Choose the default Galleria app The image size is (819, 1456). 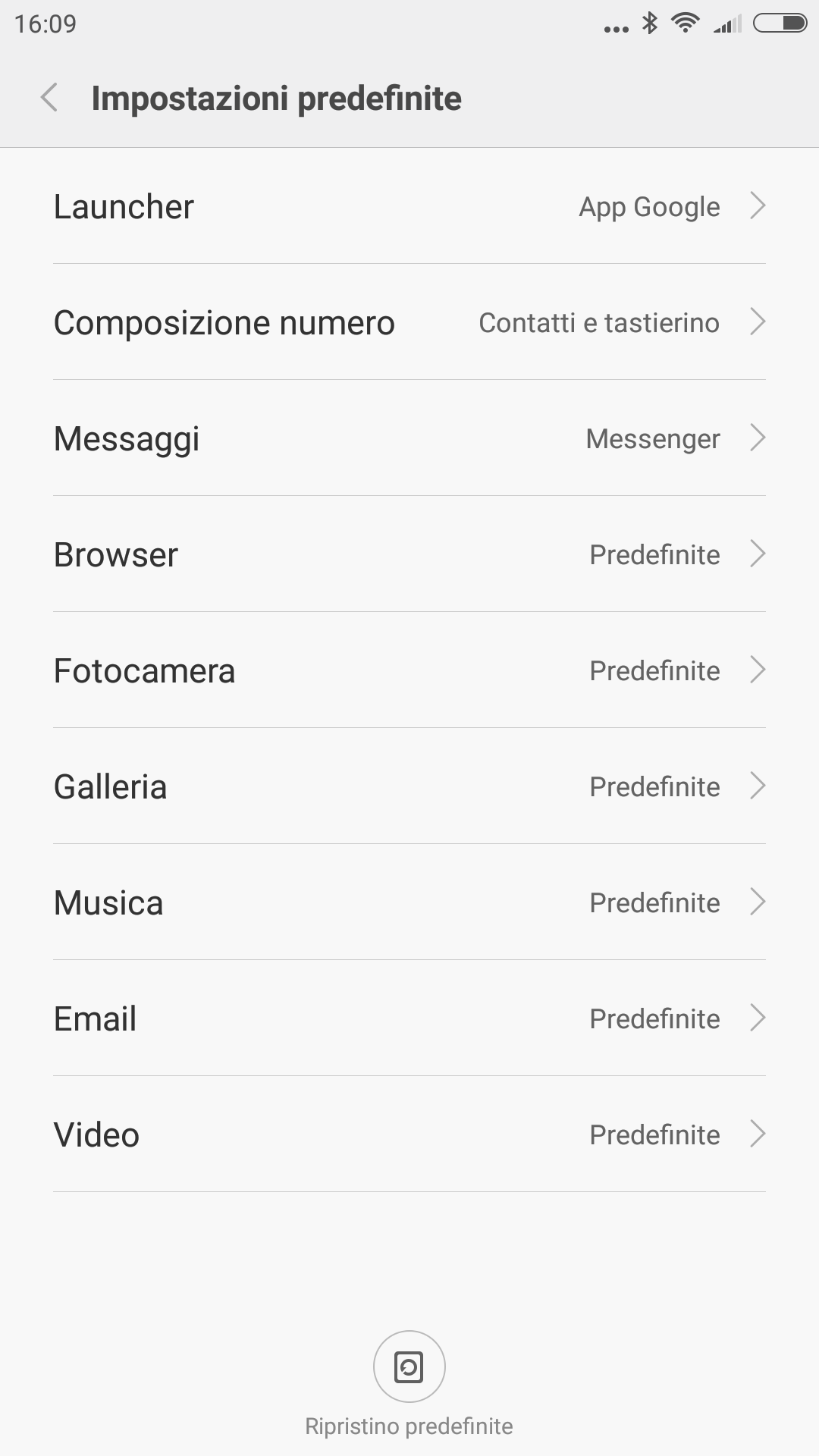point(409,786)
